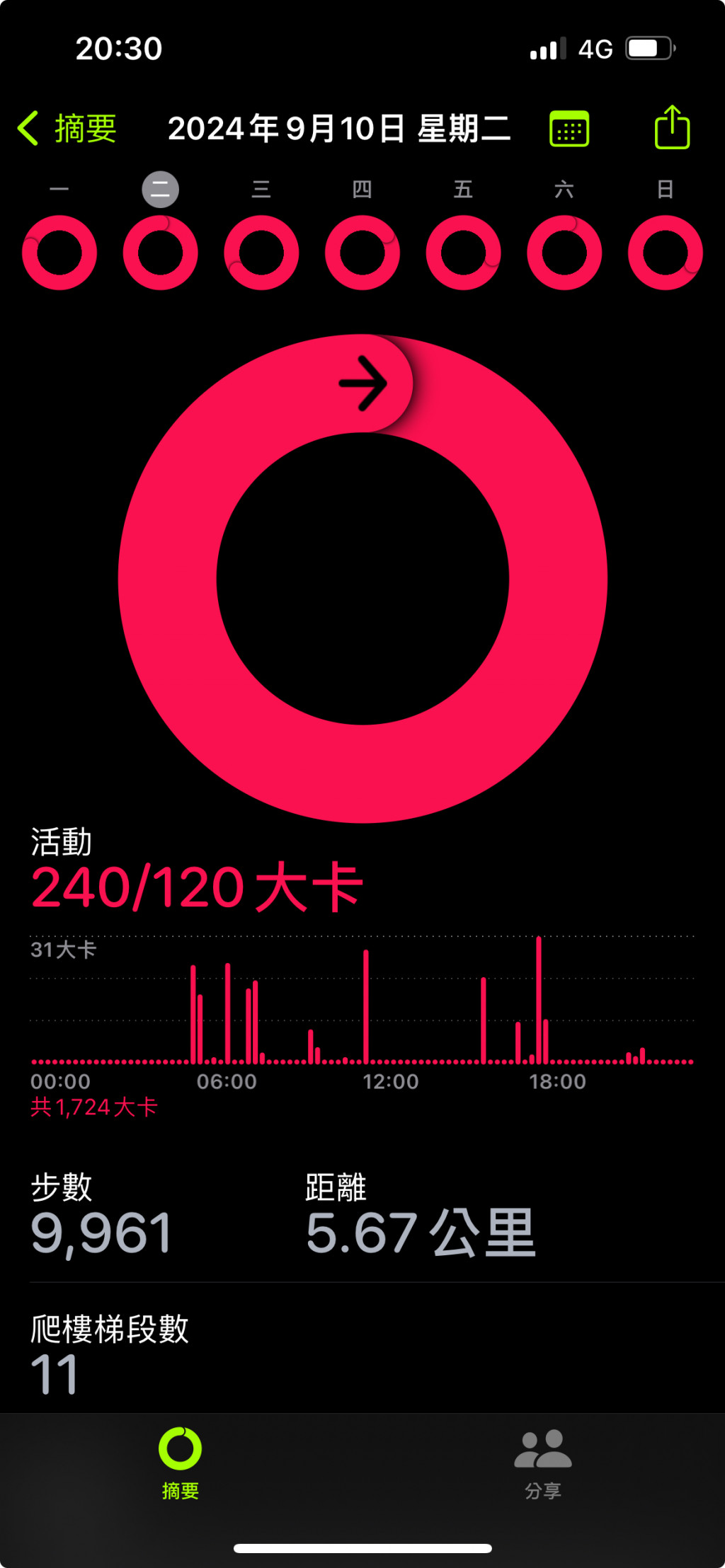Viewport: 725px width, 1568px height.
Task: Select Saturday's activity ring
Action: [564, 253]
